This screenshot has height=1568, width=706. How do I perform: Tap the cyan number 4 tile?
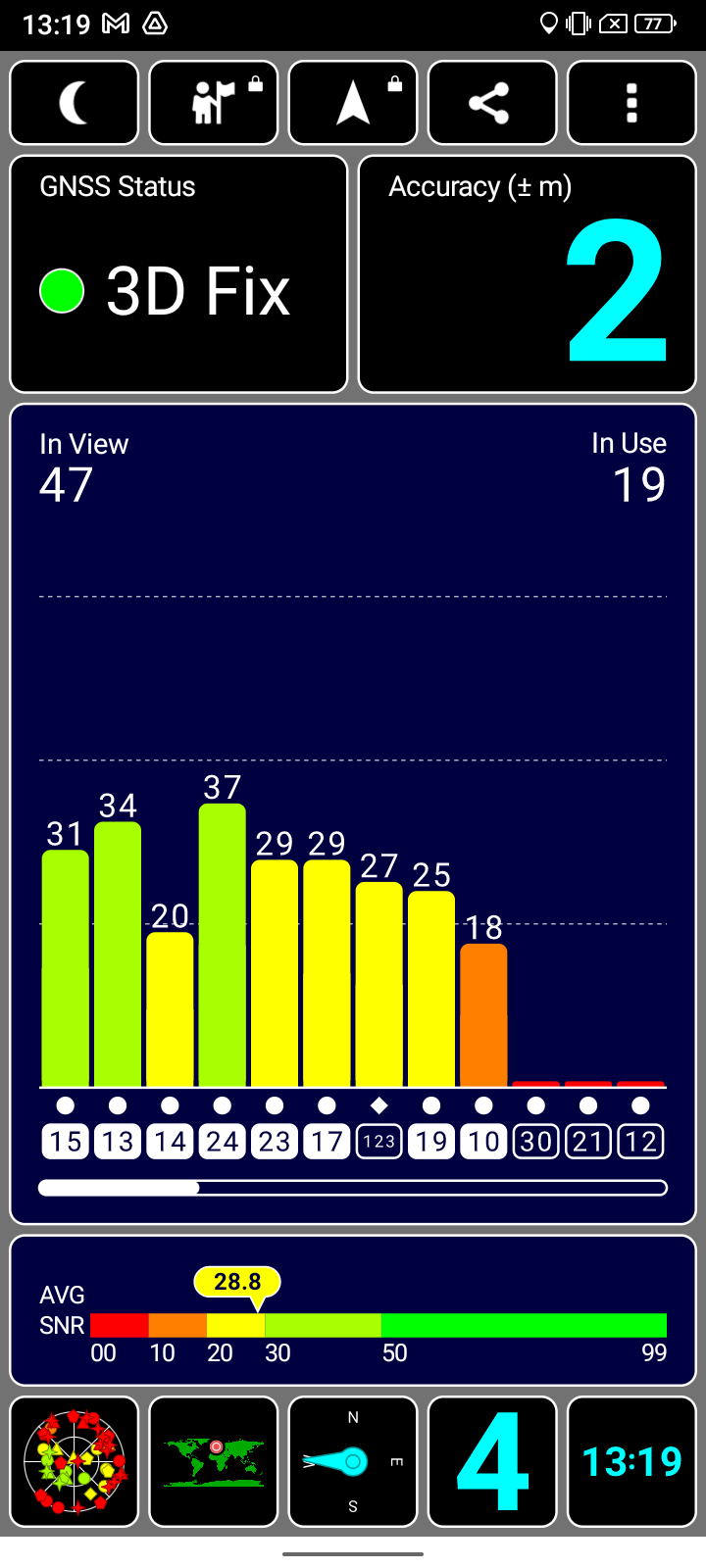(492, 1461)
